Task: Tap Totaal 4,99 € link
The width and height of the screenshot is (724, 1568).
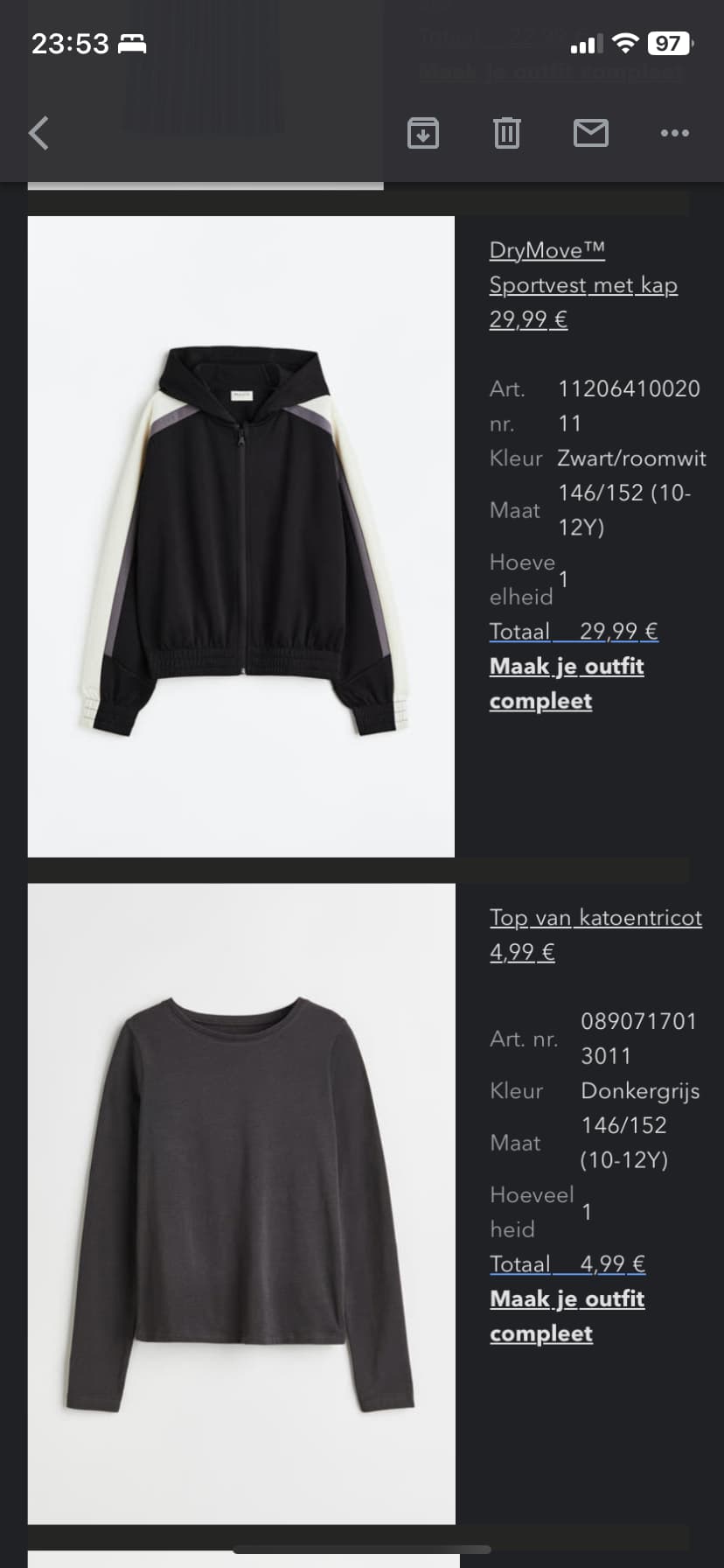Action: (567, 1263)
